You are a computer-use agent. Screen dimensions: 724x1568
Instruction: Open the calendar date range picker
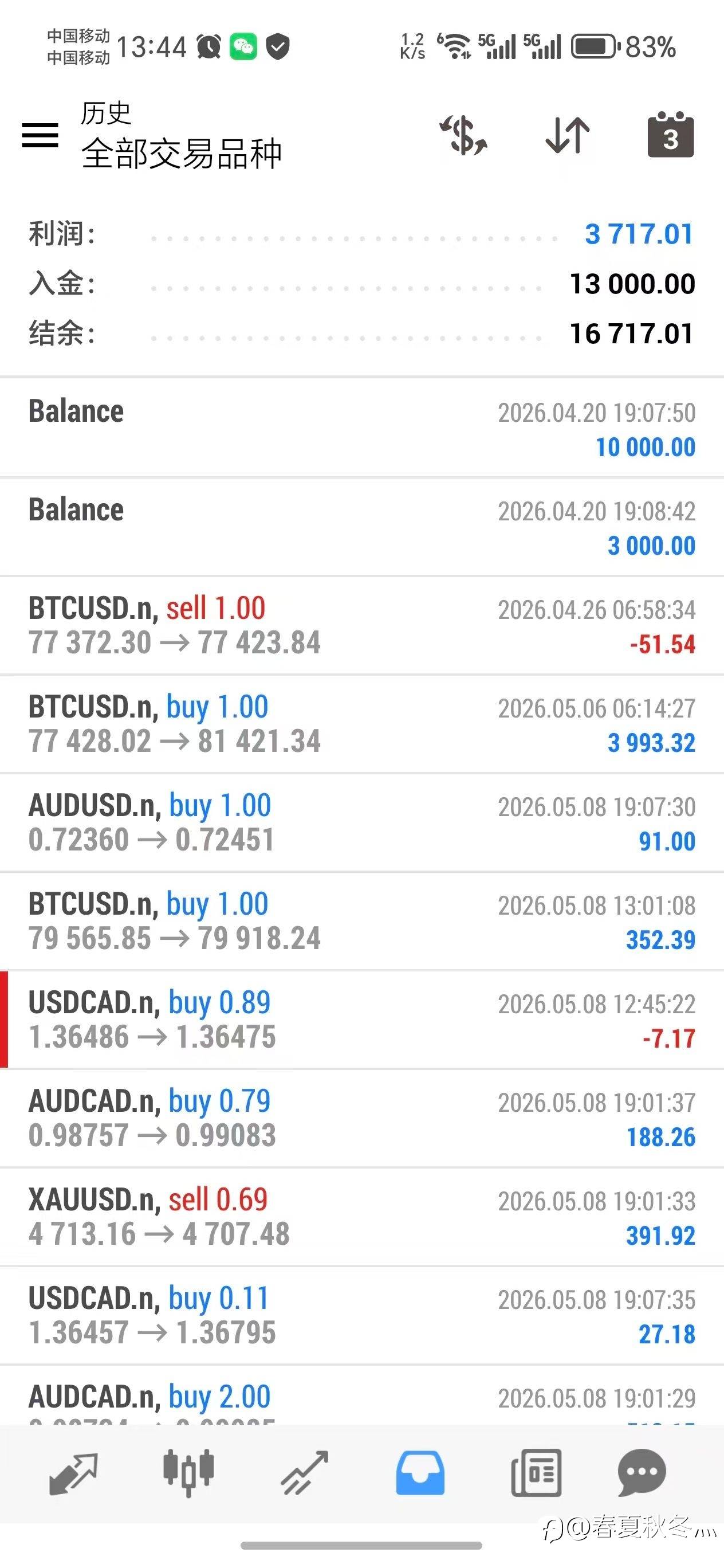click(x=671, y=135)
